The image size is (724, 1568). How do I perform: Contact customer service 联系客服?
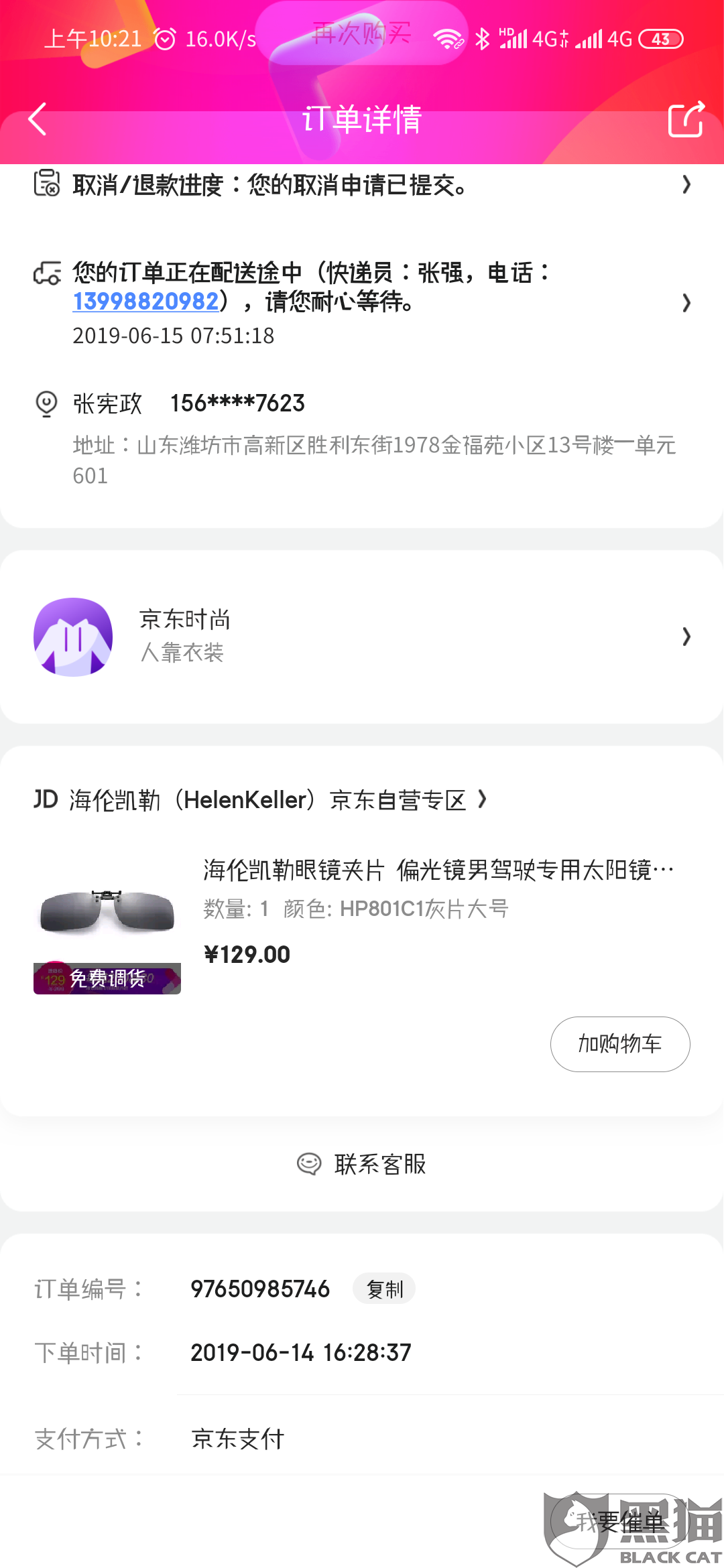pos(362,1164)
